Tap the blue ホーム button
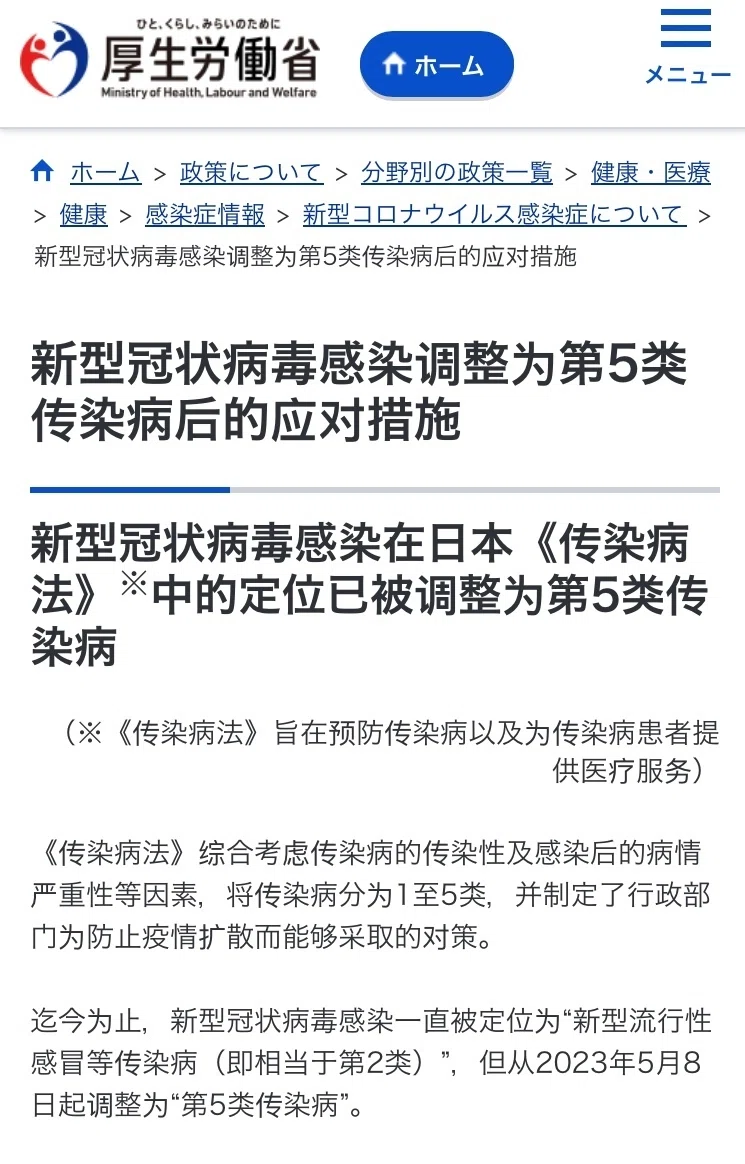Viewport: 745px width, 1164px height. click(x=436, y=65)
